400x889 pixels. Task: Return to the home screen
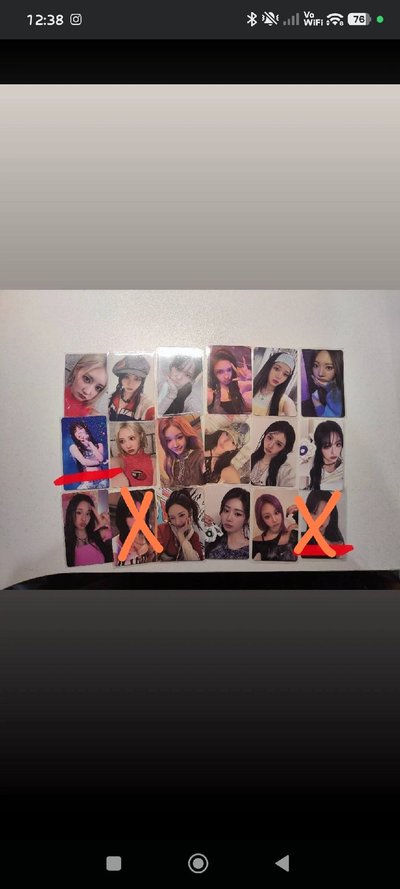pos(198,863)
